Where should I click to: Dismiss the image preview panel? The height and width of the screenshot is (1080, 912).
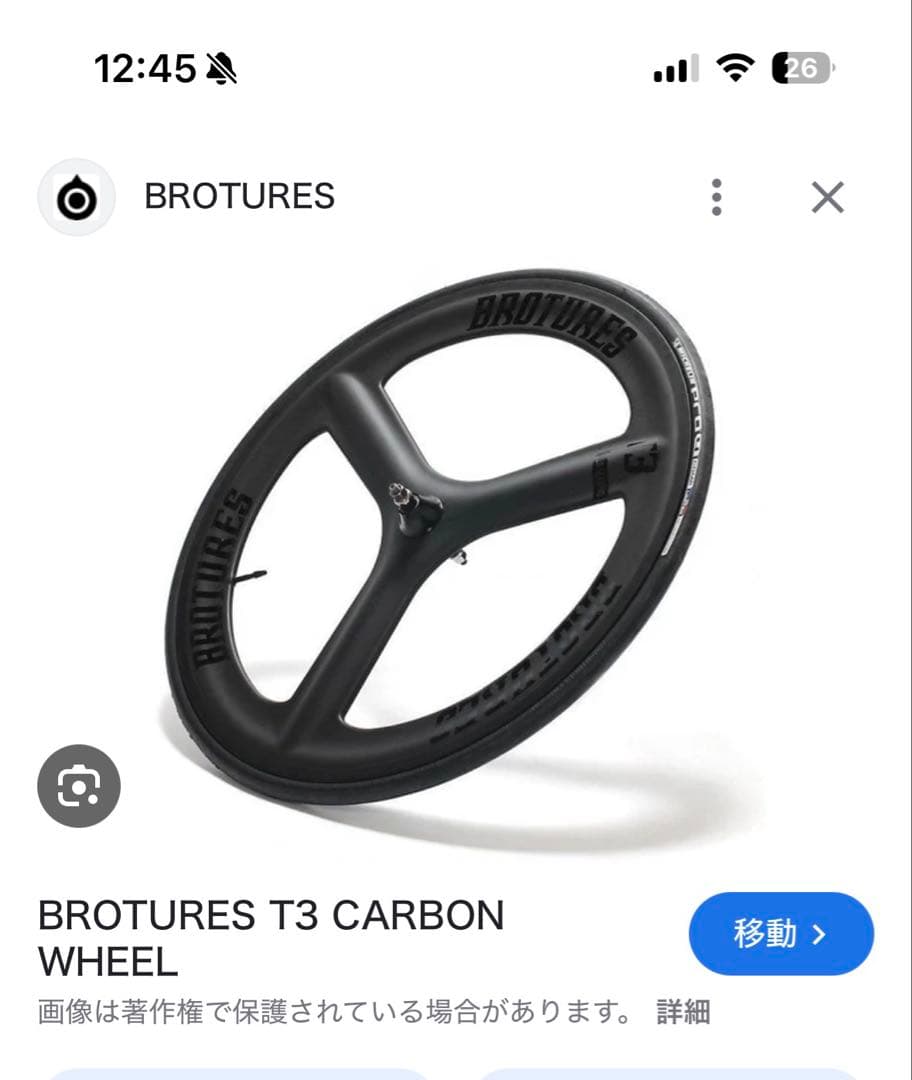click(x=829, y=197)
